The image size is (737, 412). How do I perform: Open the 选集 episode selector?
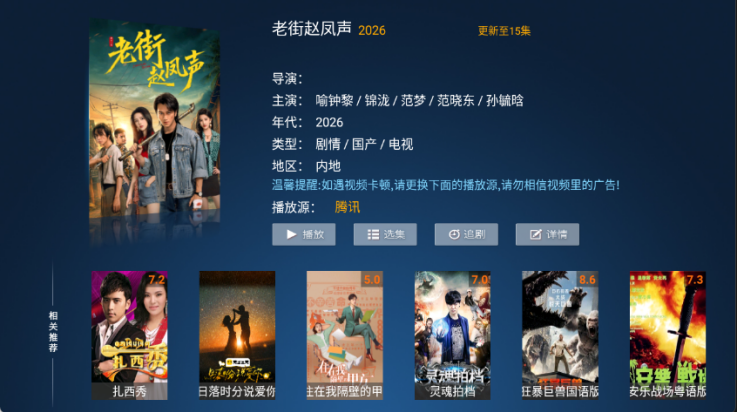coord(385,234)
